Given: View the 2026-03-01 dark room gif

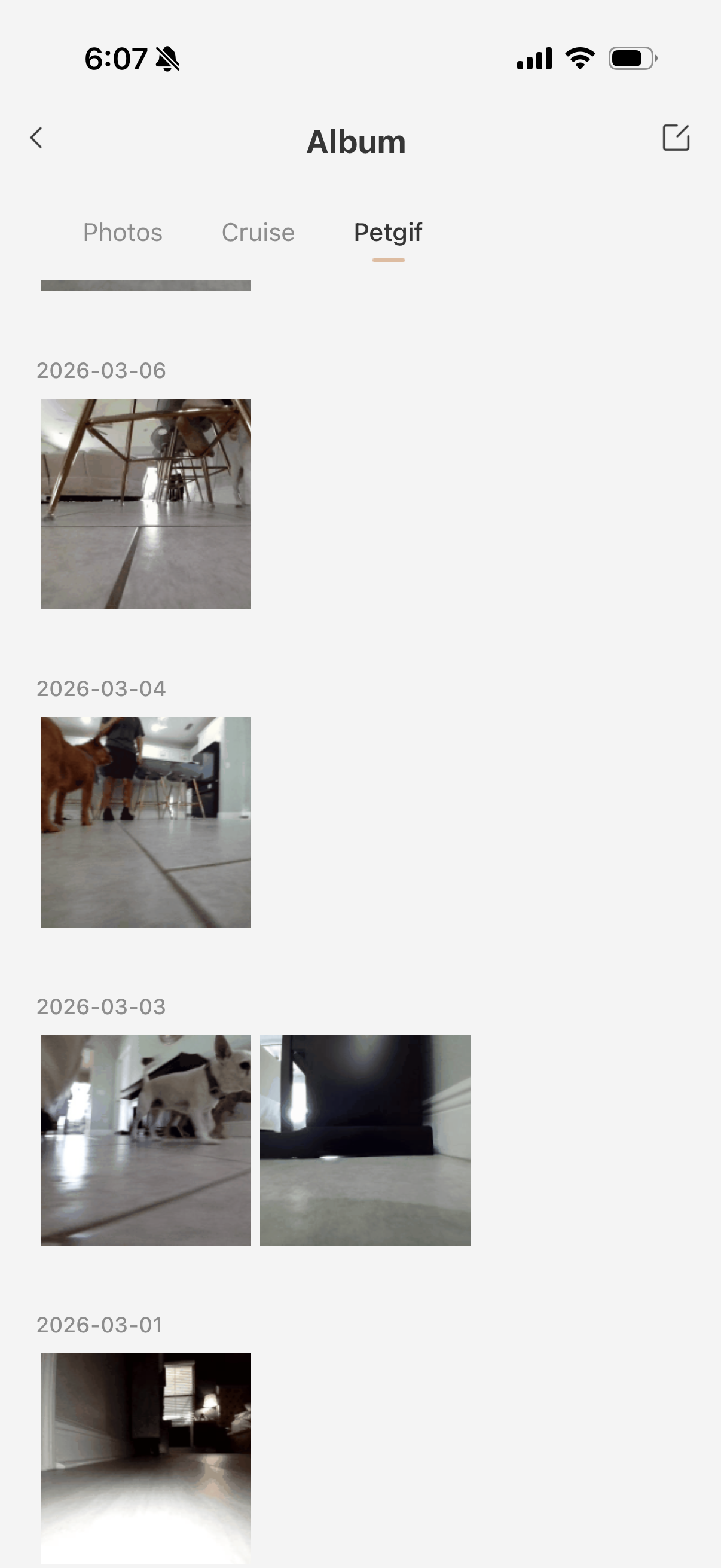Looking at the screenshot, I should (x=146, y=1457).
